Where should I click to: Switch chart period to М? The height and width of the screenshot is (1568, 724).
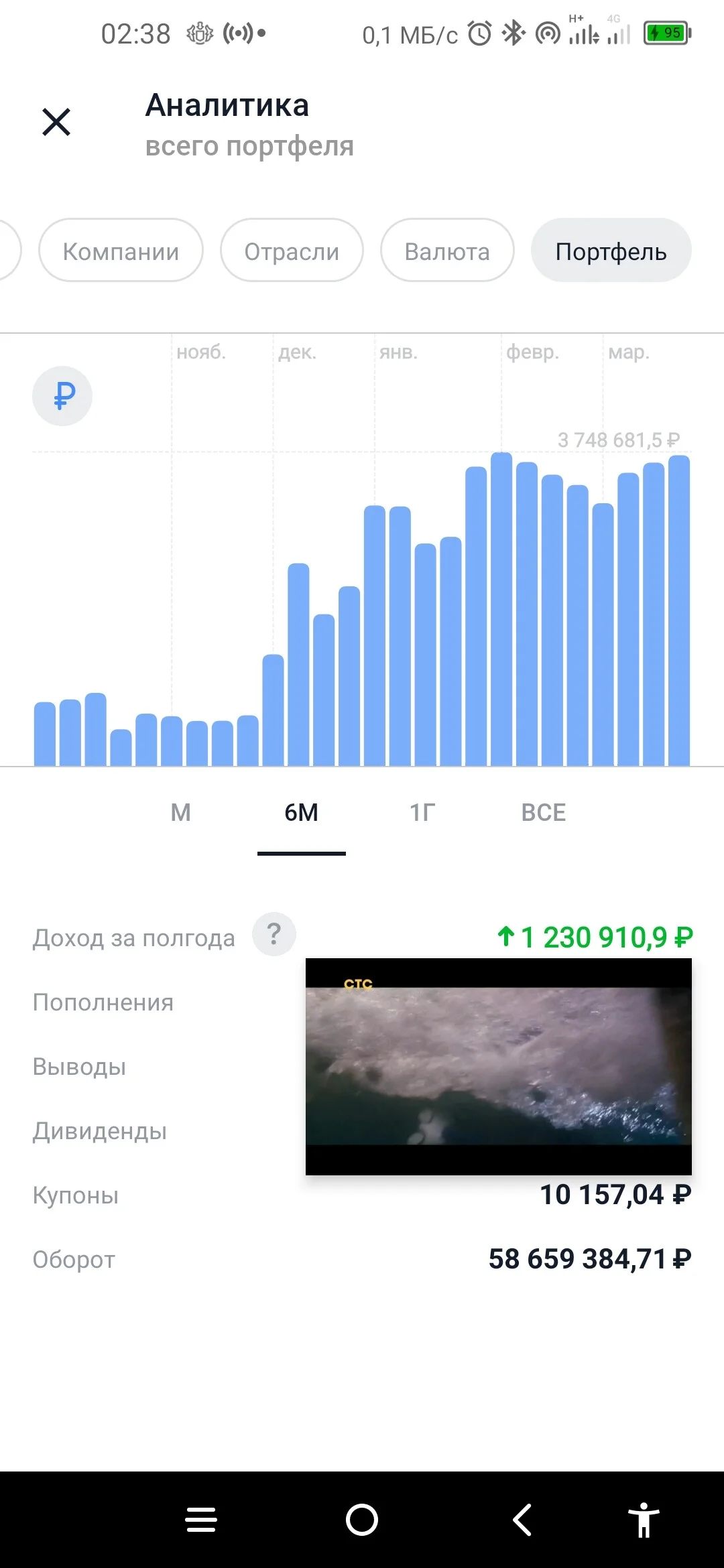coord(181,813)
